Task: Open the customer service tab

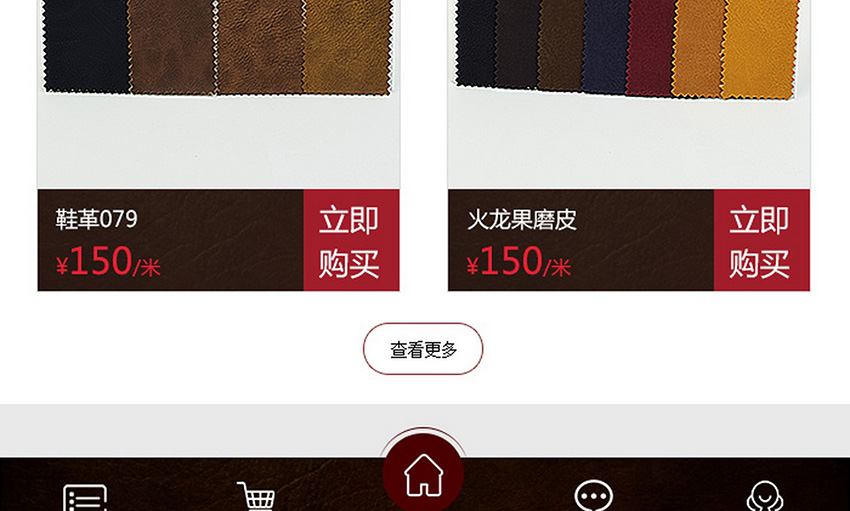Action: (765, 497)
